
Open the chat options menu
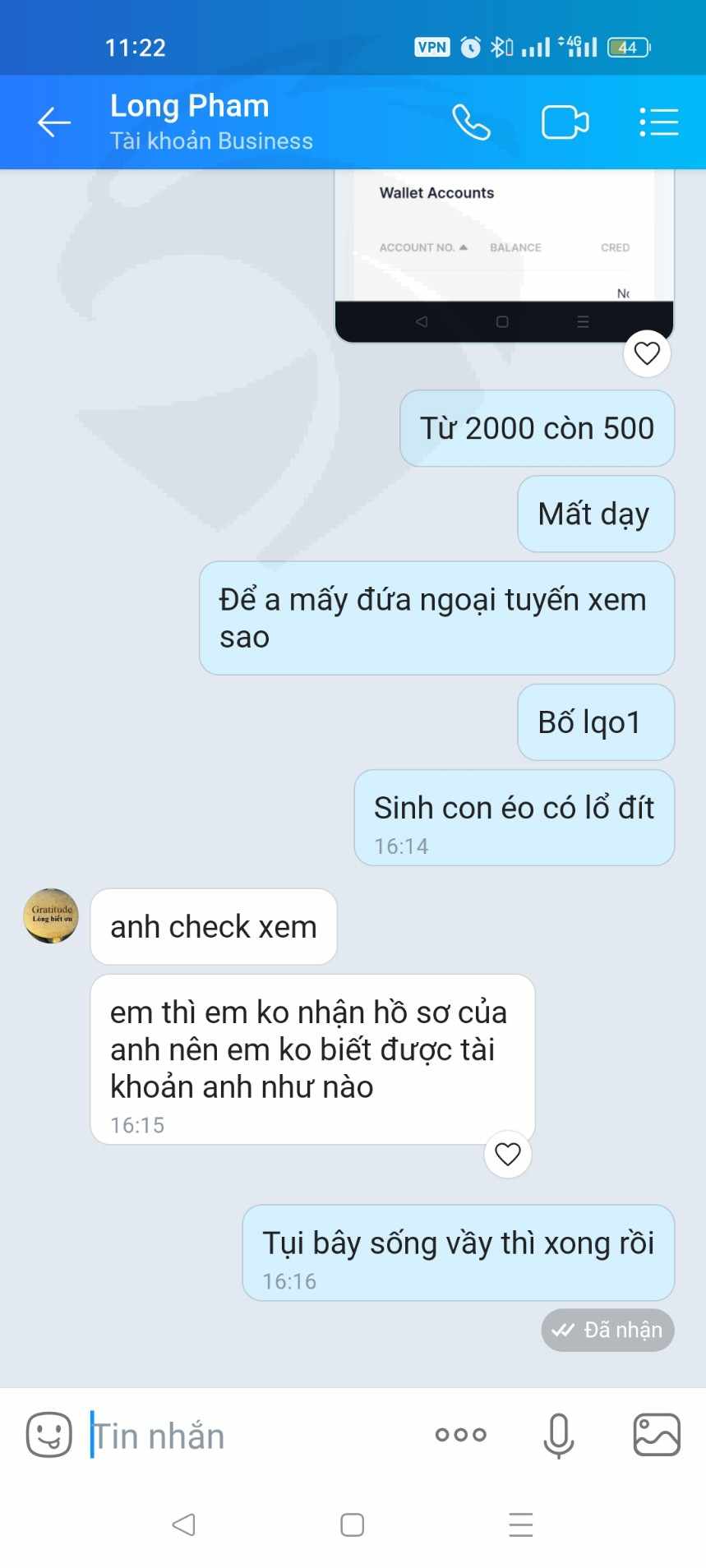659,122
